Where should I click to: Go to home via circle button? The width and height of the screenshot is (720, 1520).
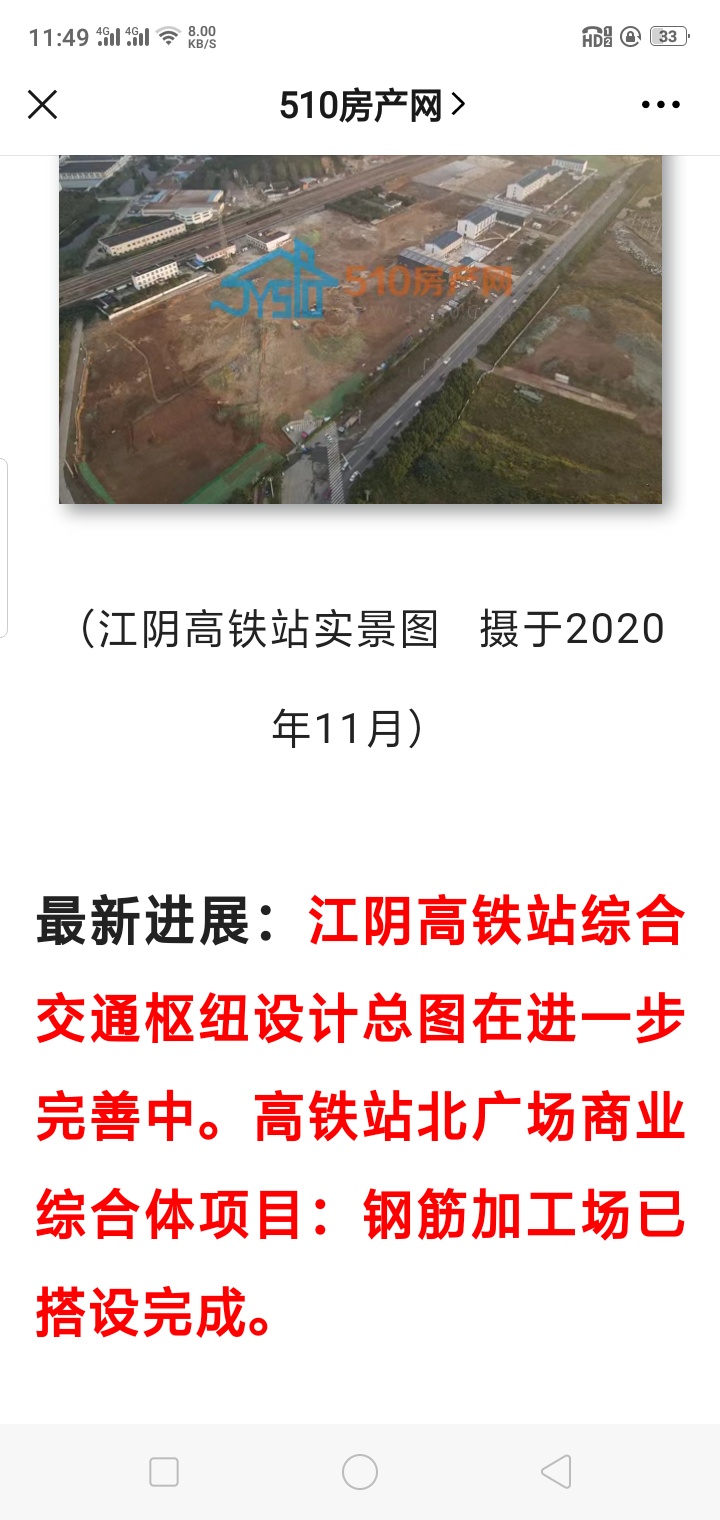(x=360, y=1472)
